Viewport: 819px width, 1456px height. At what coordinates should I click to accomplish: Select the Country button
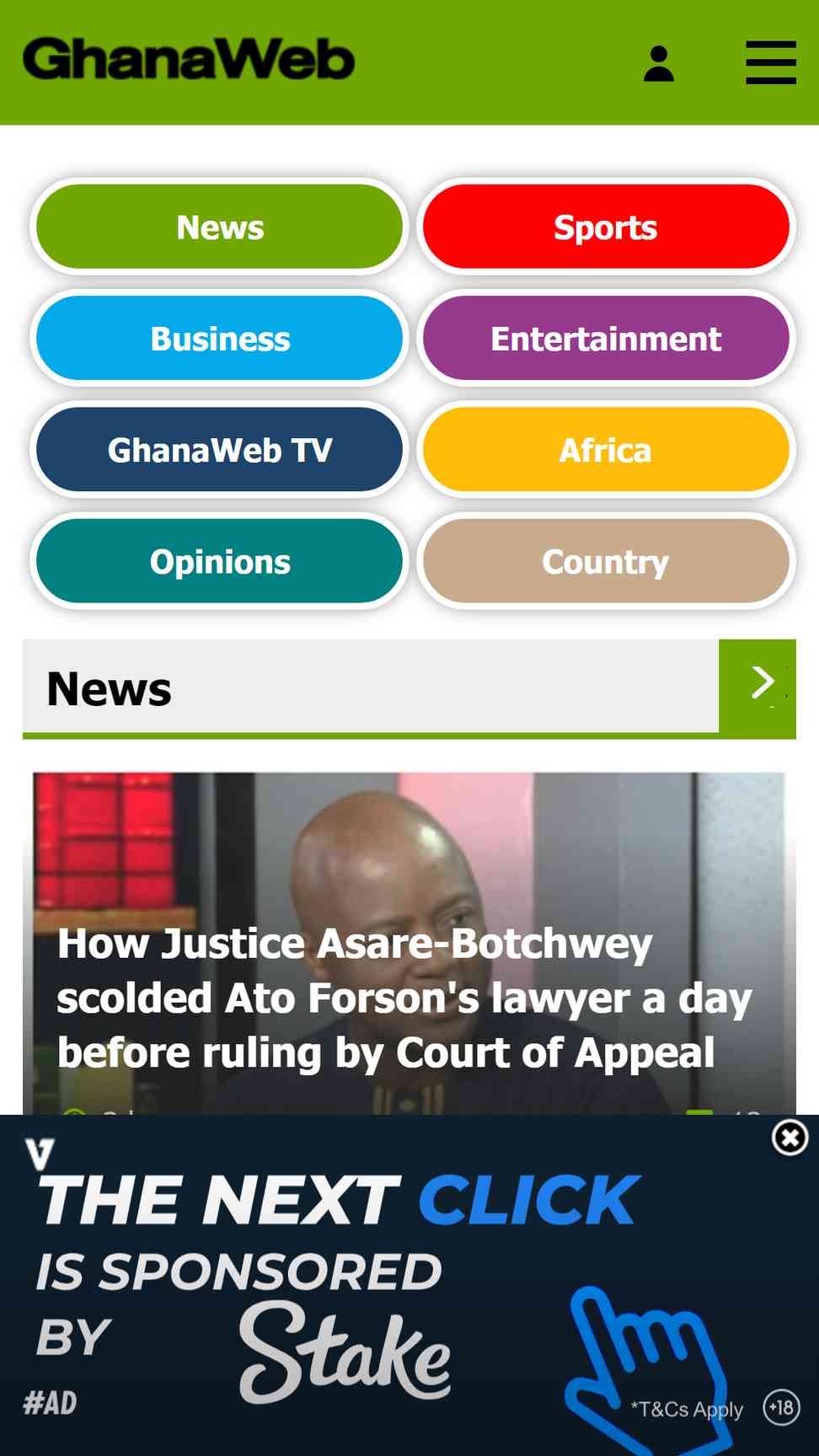pyautogui.click(x=606, y=560)
